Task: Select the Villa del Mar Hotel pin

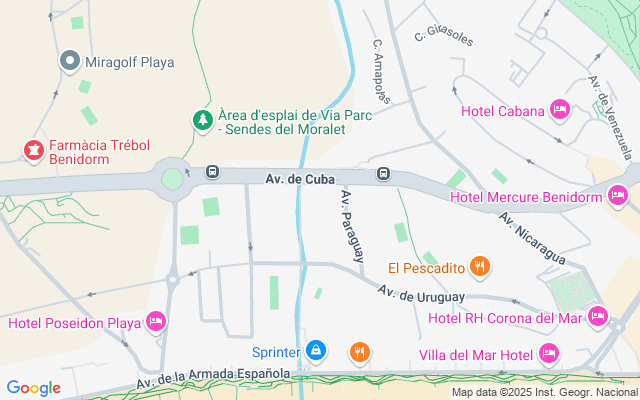Action: tap(548, 353)
